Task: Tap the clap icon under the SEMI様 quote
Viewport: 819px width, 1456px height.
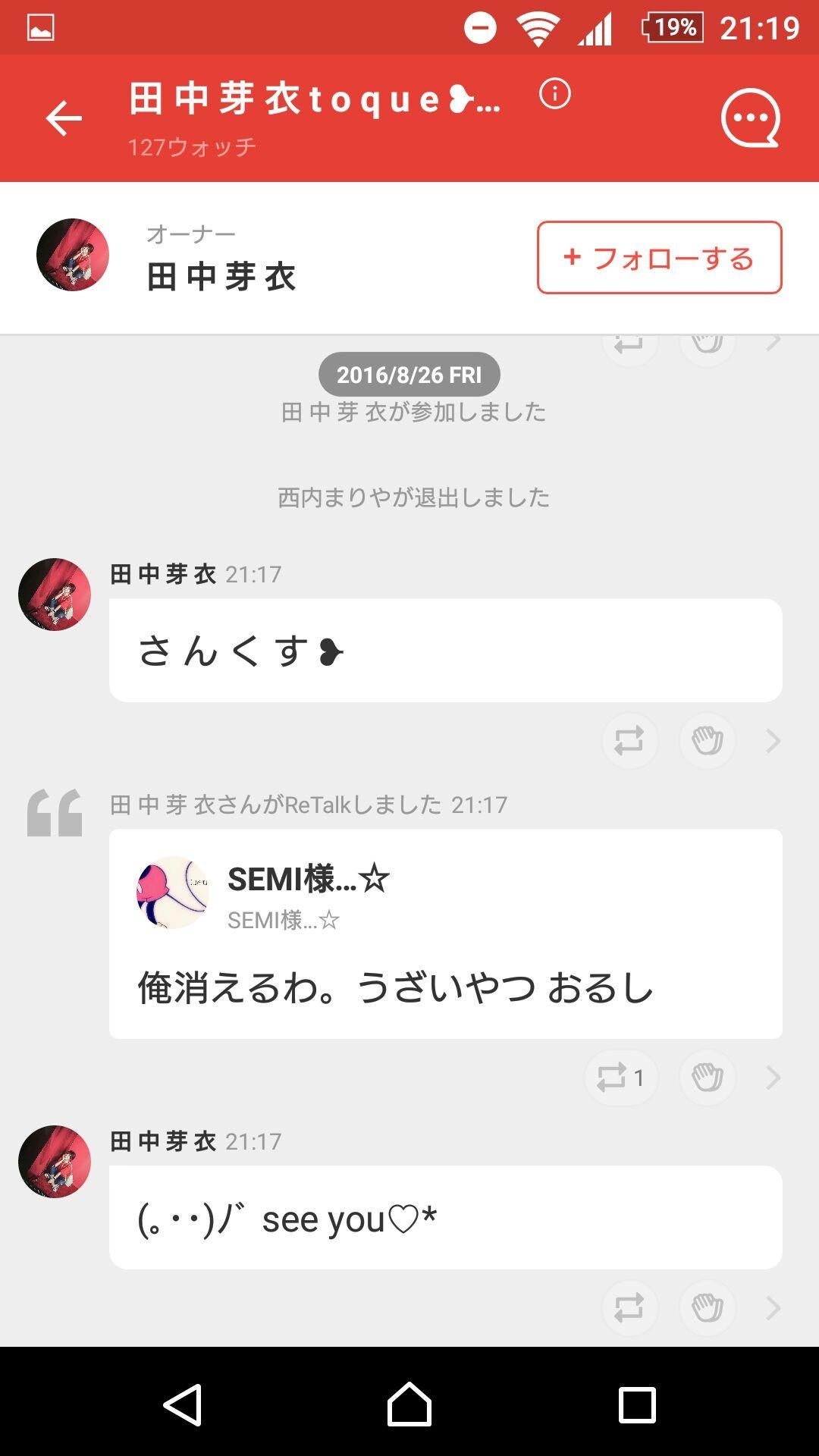Action: (x=707, y=1077)
